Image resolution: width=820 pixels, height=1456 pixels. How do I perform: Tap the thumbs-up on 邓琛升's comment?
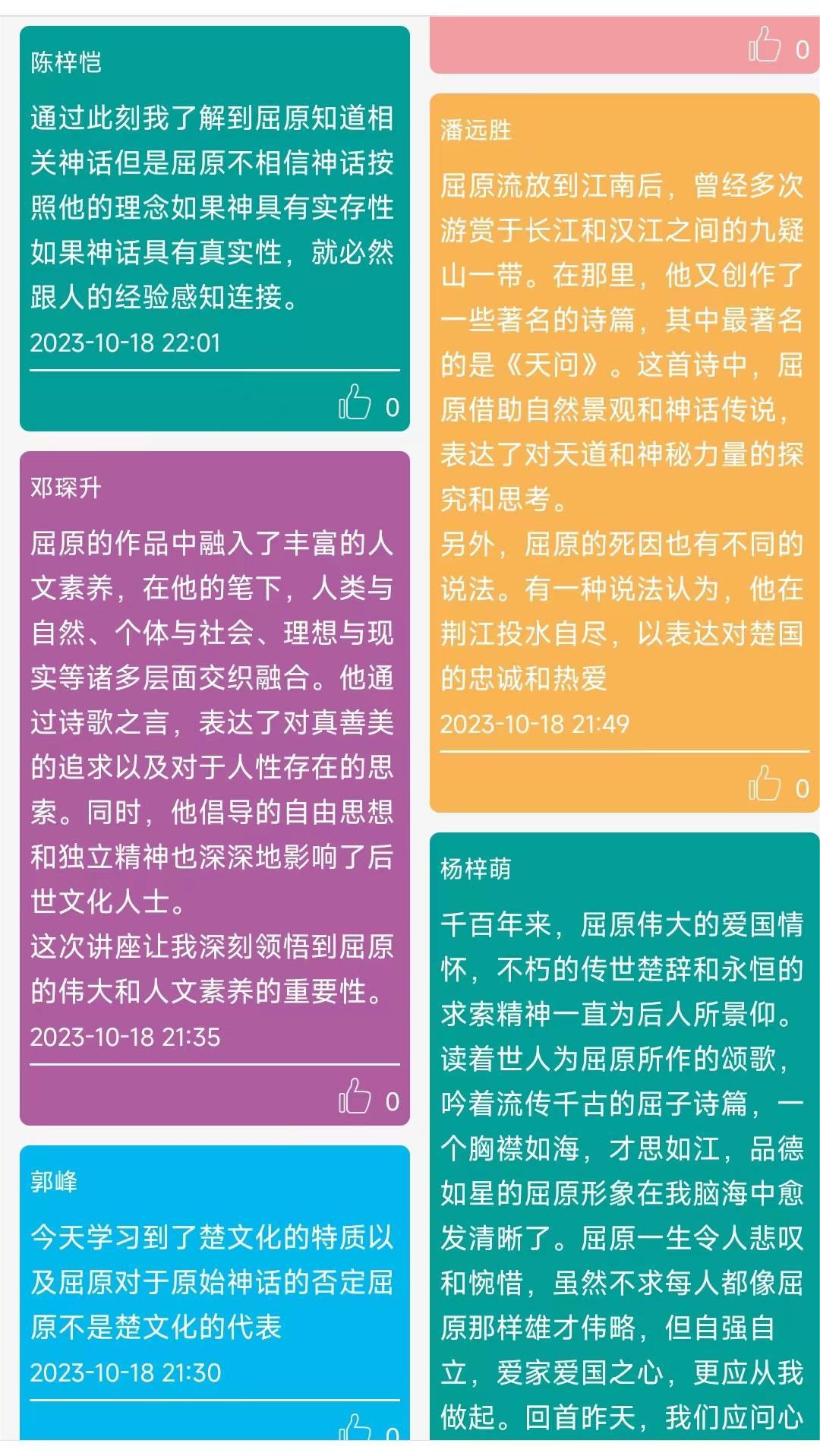click(x=355, y=1096)
